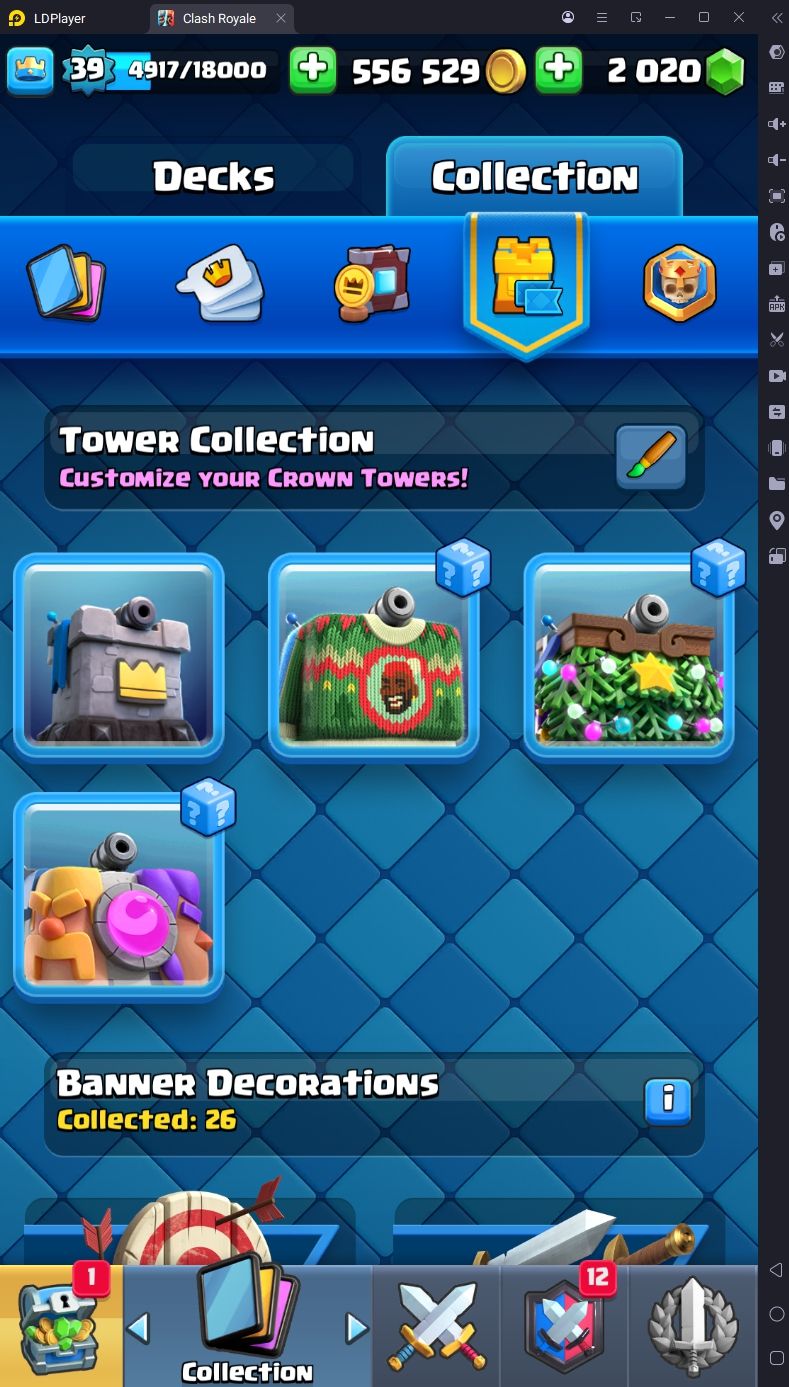The image size is (789, 1387).
Task: Tap the green plus next to gold
Action: (313, 70)
